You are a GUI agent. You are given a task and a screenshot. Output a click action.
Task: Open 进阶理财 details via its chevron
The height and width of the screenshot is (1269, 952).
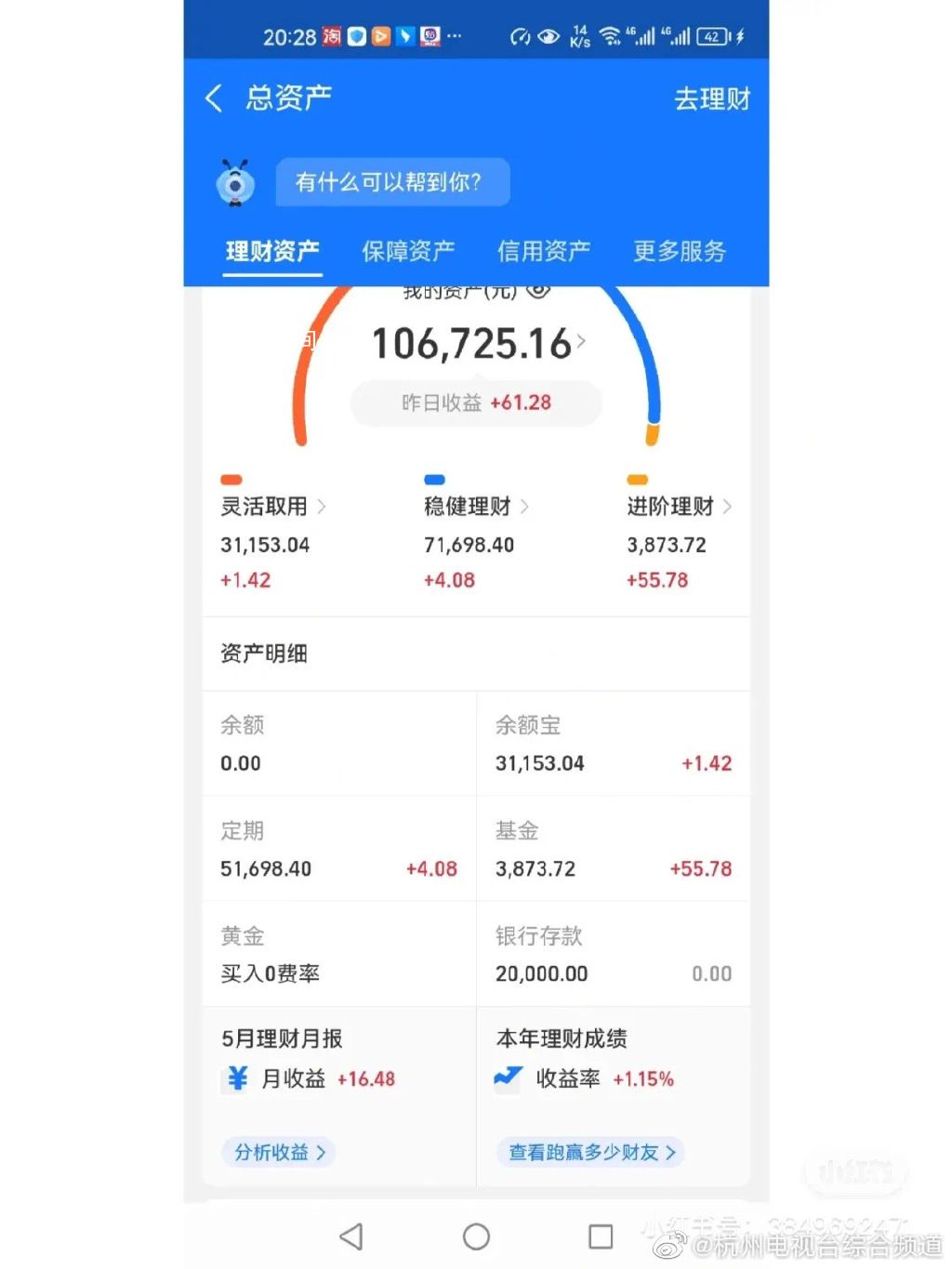pyautogui.click(x=727, y=507)
